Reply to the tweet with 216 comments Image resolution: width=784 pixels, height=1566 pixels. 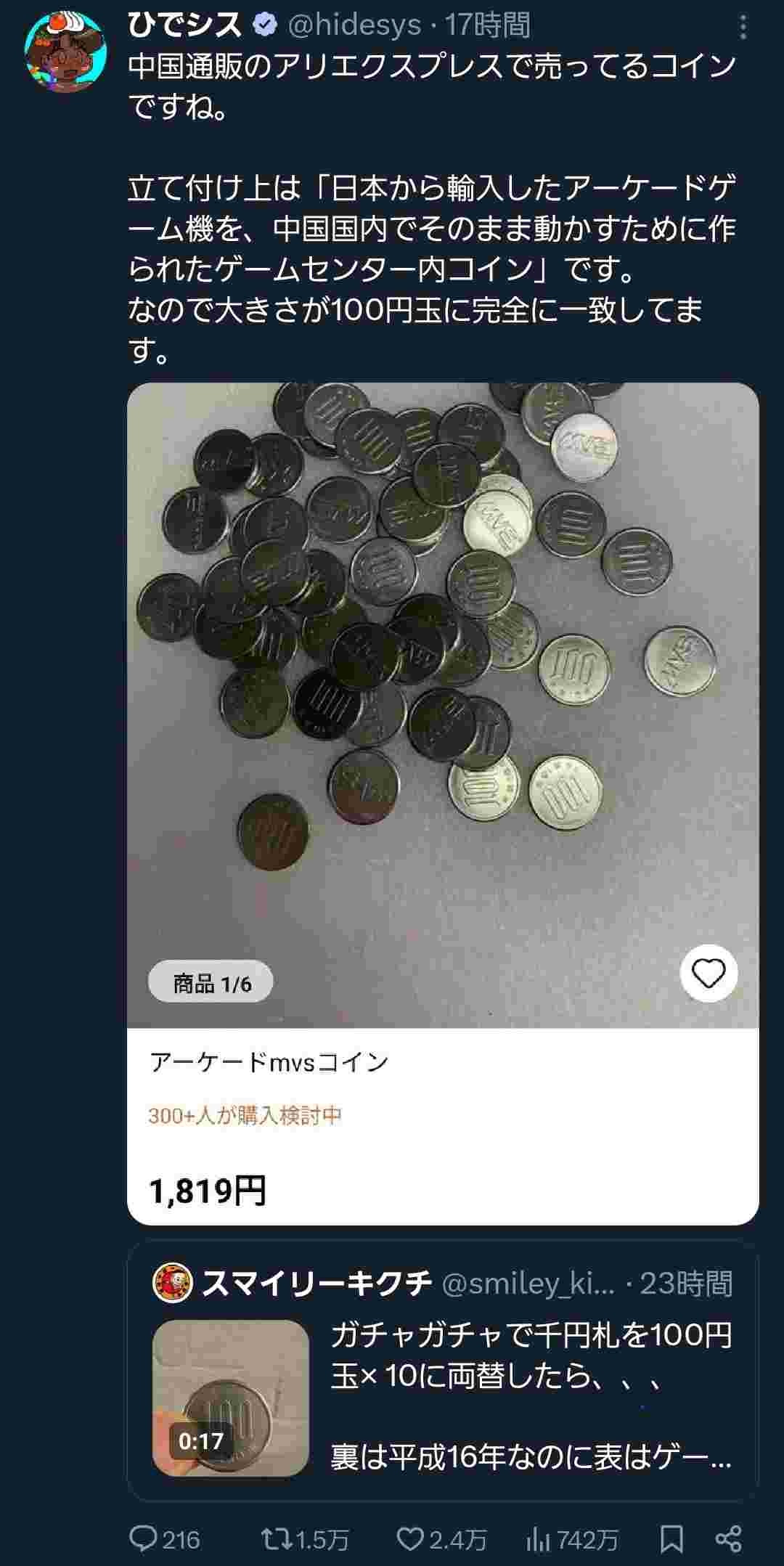164,1538
